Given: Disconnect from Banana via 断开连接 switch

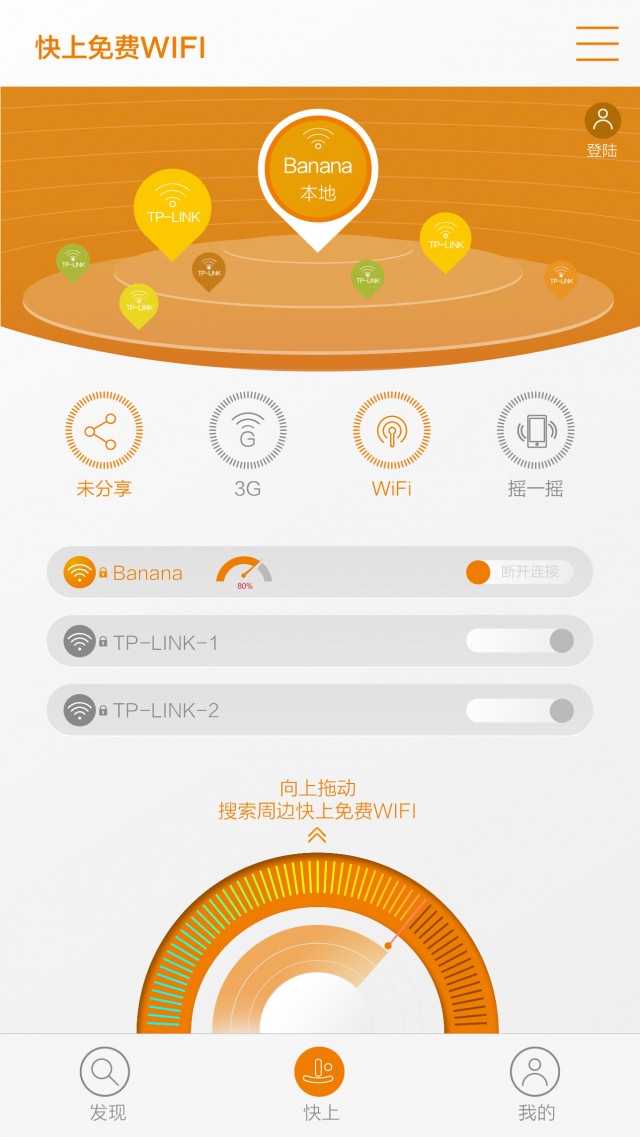Looking at the screenshot, I should (x=519, y=572).
